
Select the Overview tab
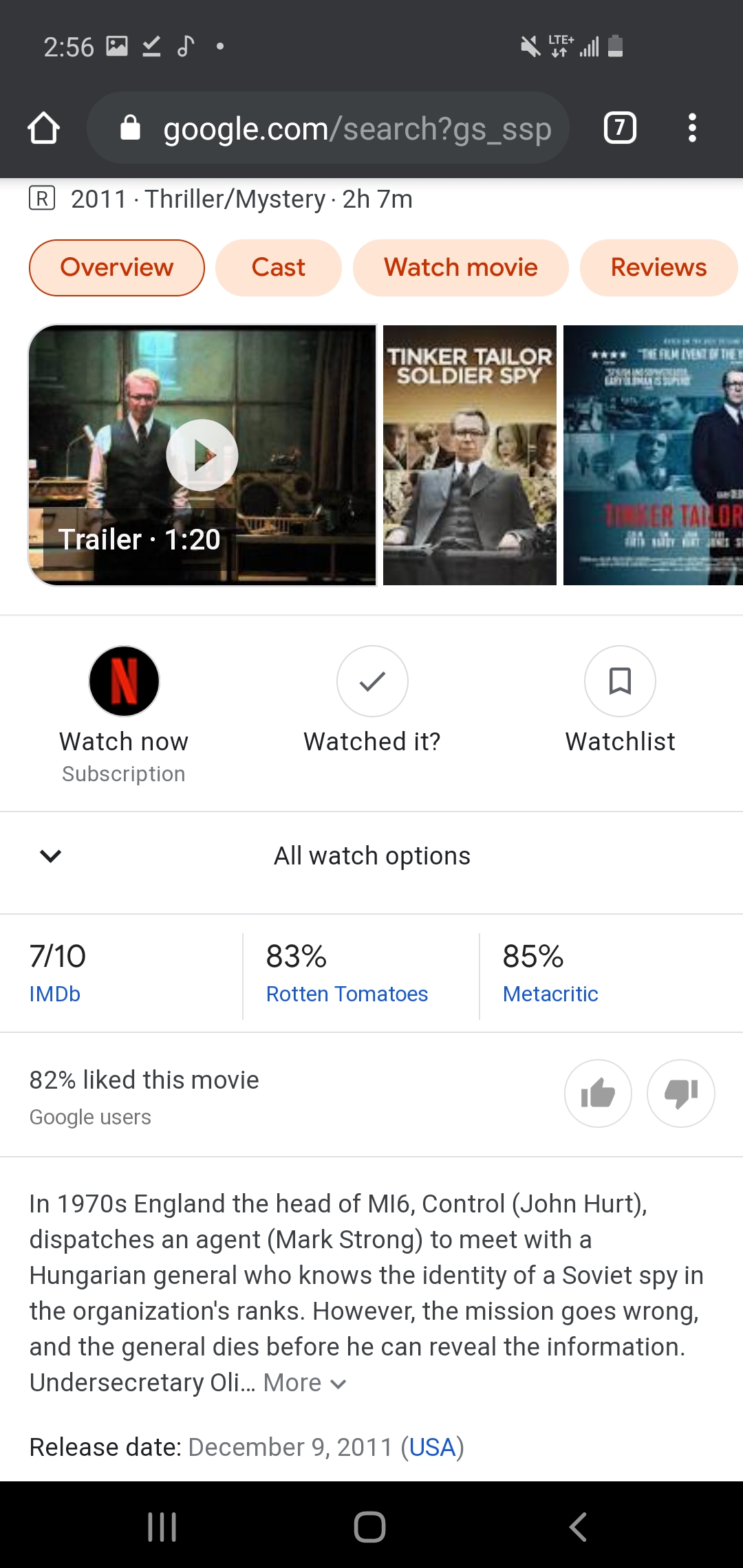click(117, 268)
